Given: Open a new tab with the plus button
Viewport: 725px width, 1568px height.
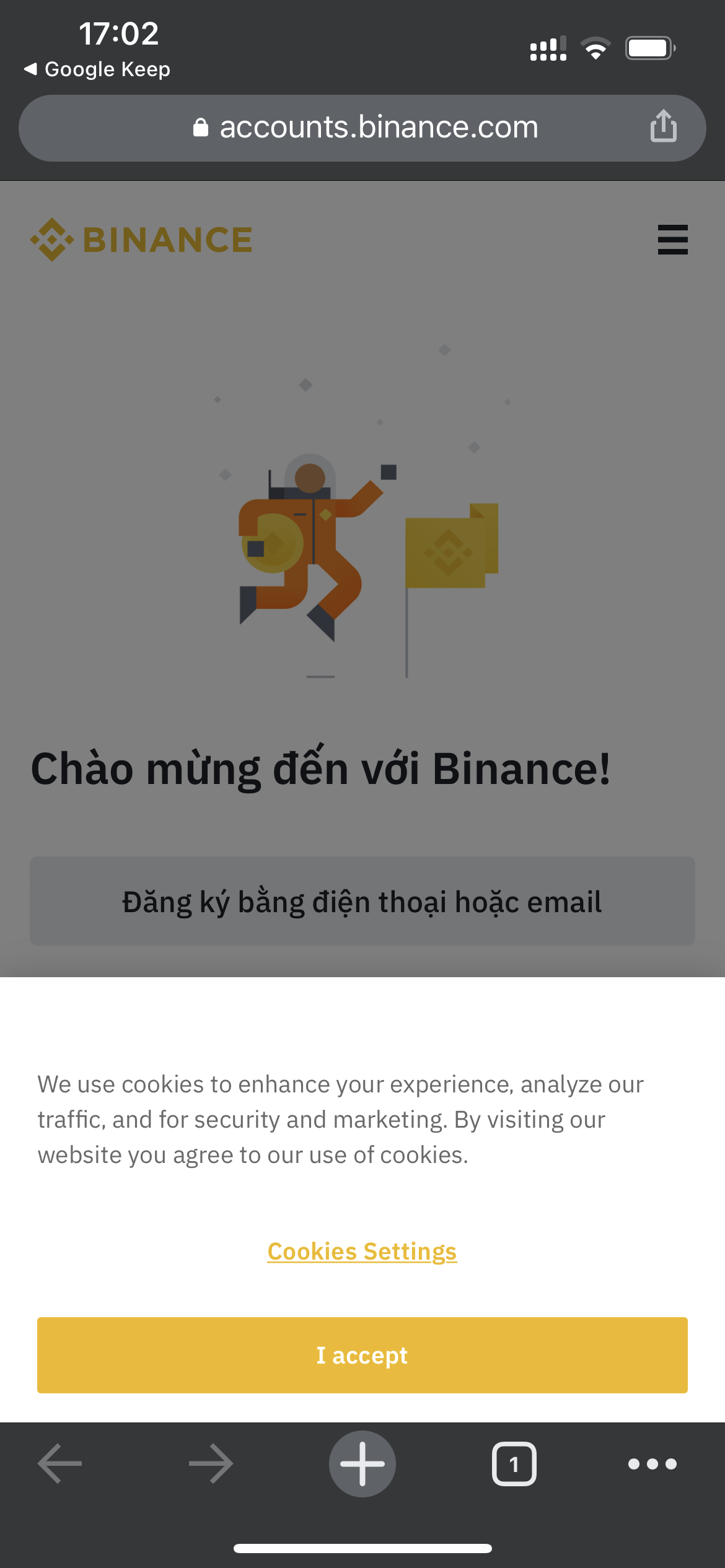Looking at the screenshot, I should [x=362, y=1464].
